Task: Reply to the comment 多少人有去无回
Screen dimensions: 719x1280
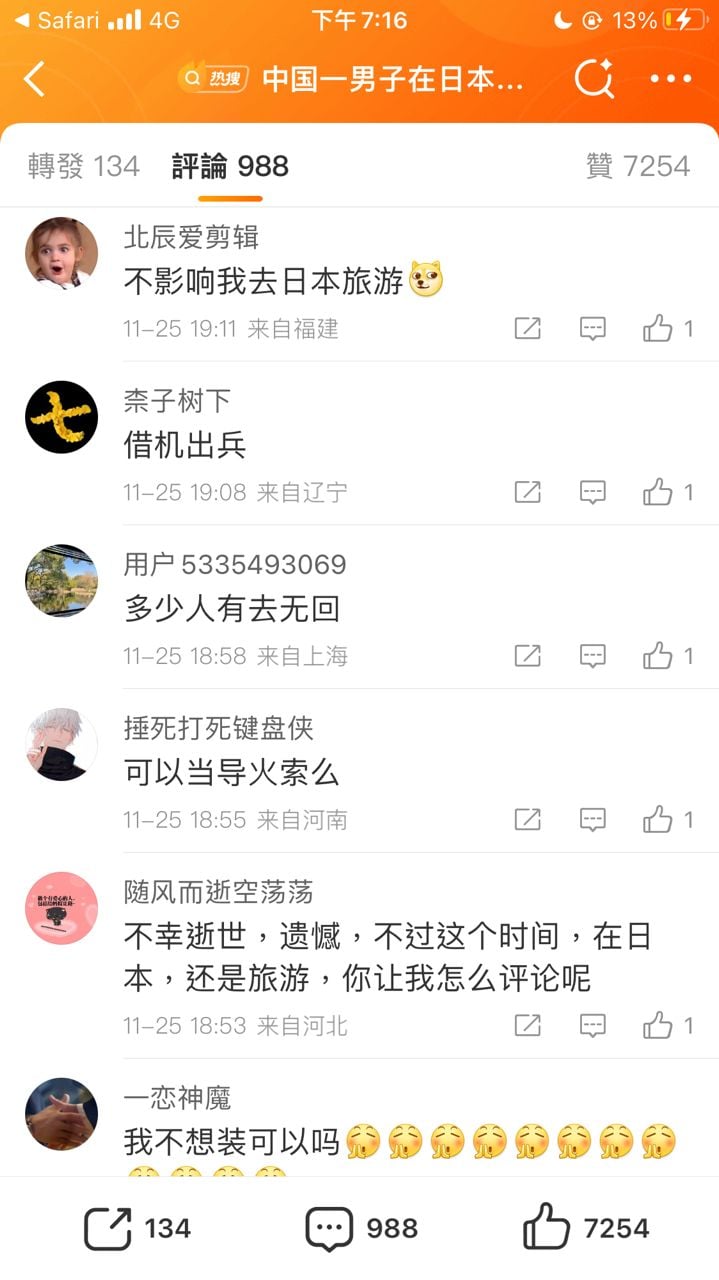Action: point(593,656)
